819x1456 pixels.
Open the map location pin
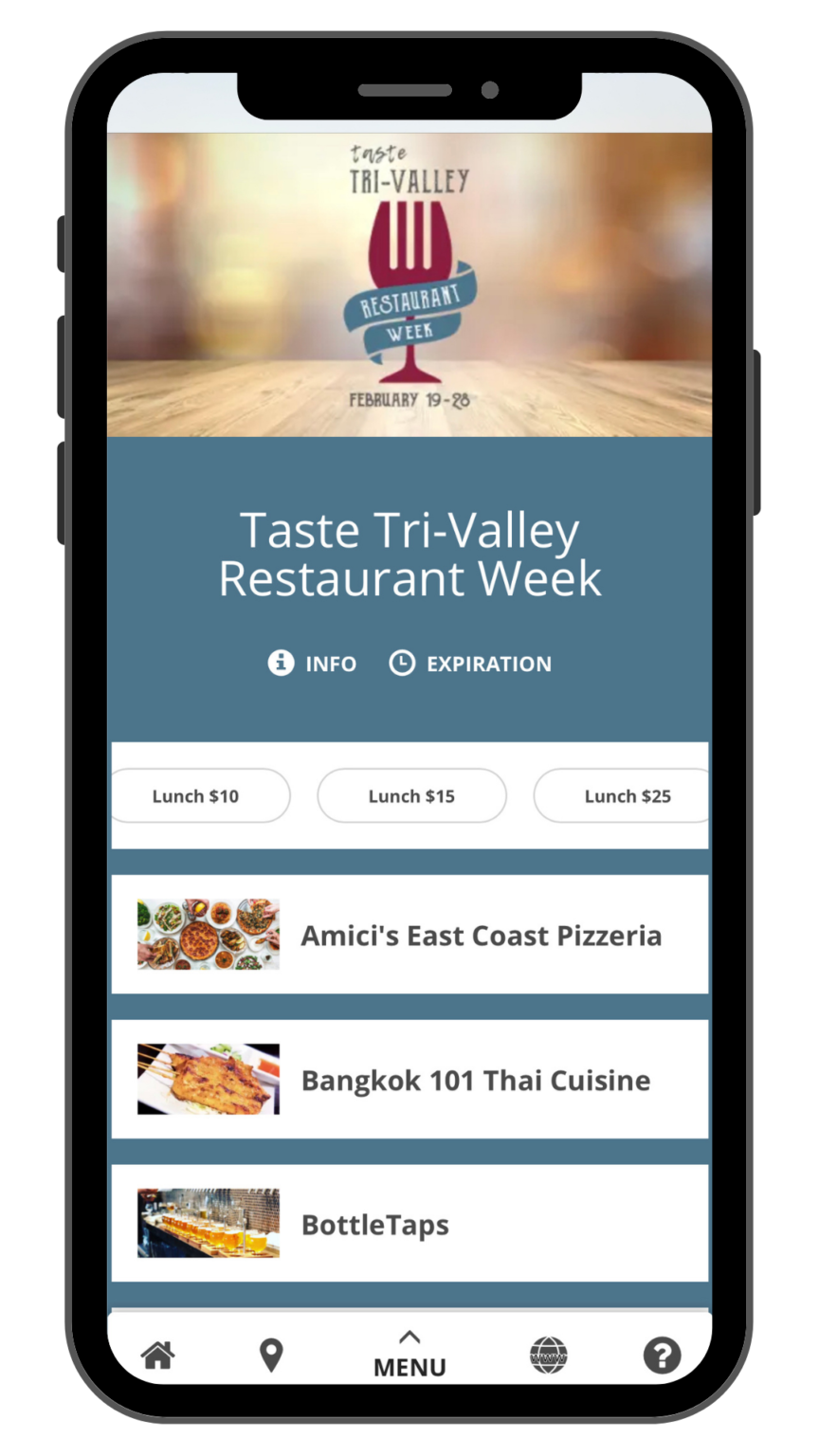[x=271, y=1356]
